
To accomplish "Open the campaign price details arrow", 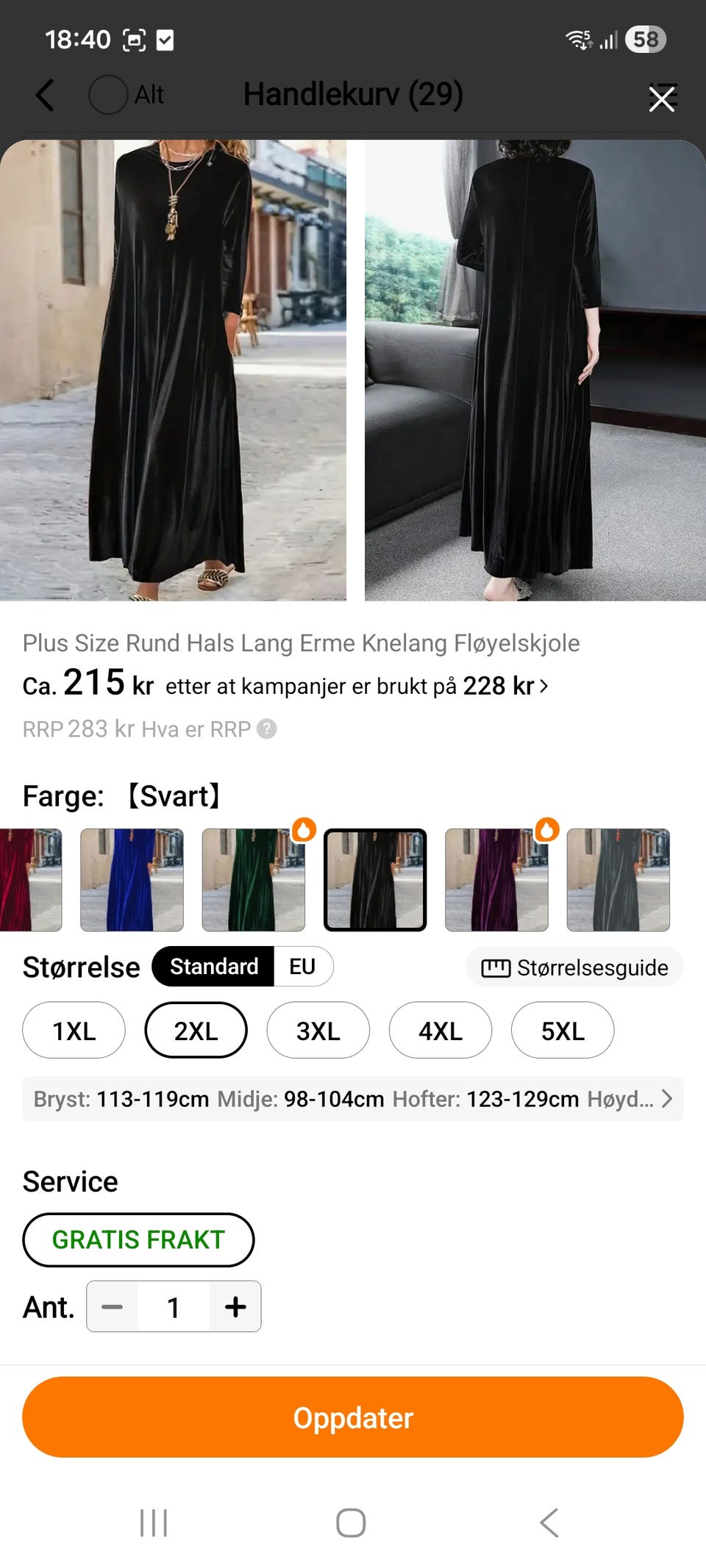I will [x=543, y=685].
